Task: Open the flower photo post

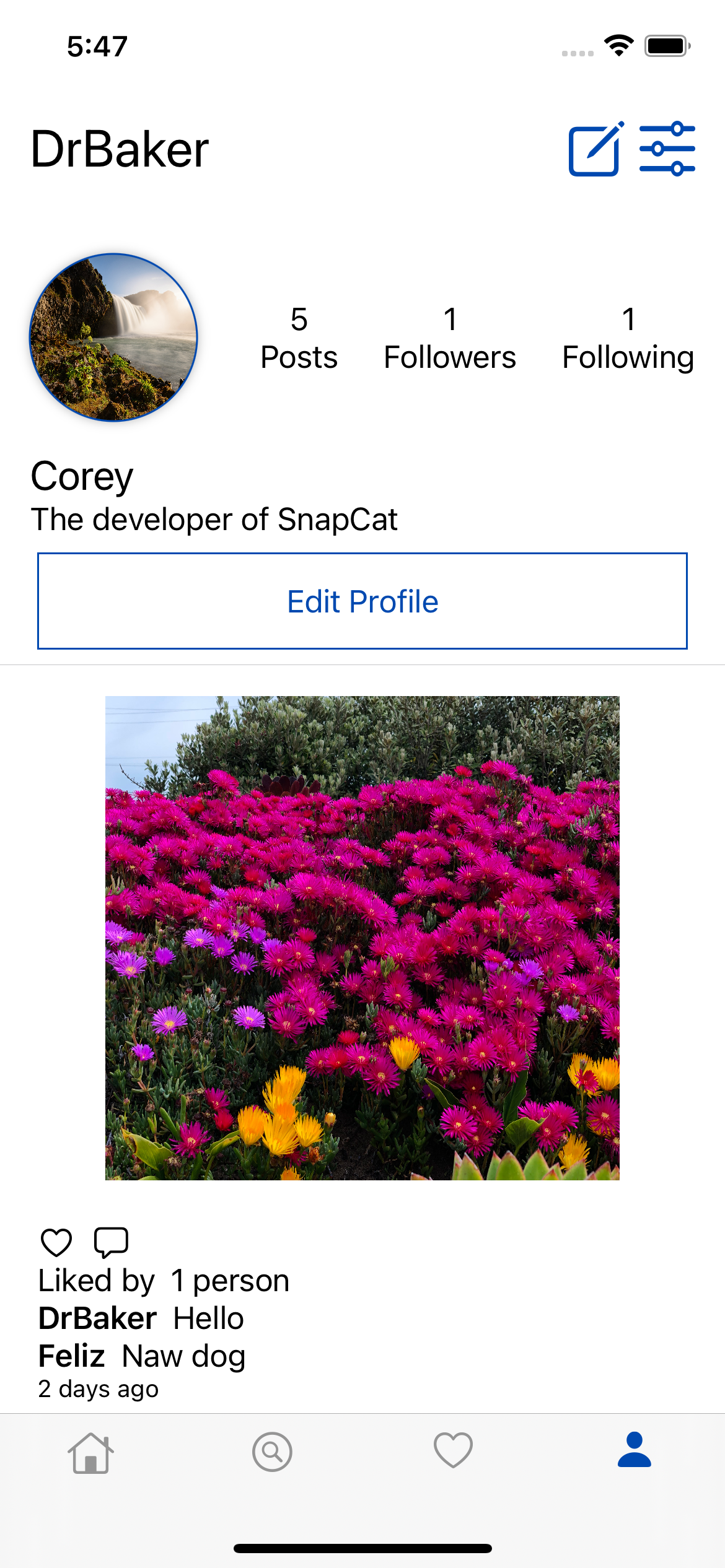Action: tap(362, 938)
